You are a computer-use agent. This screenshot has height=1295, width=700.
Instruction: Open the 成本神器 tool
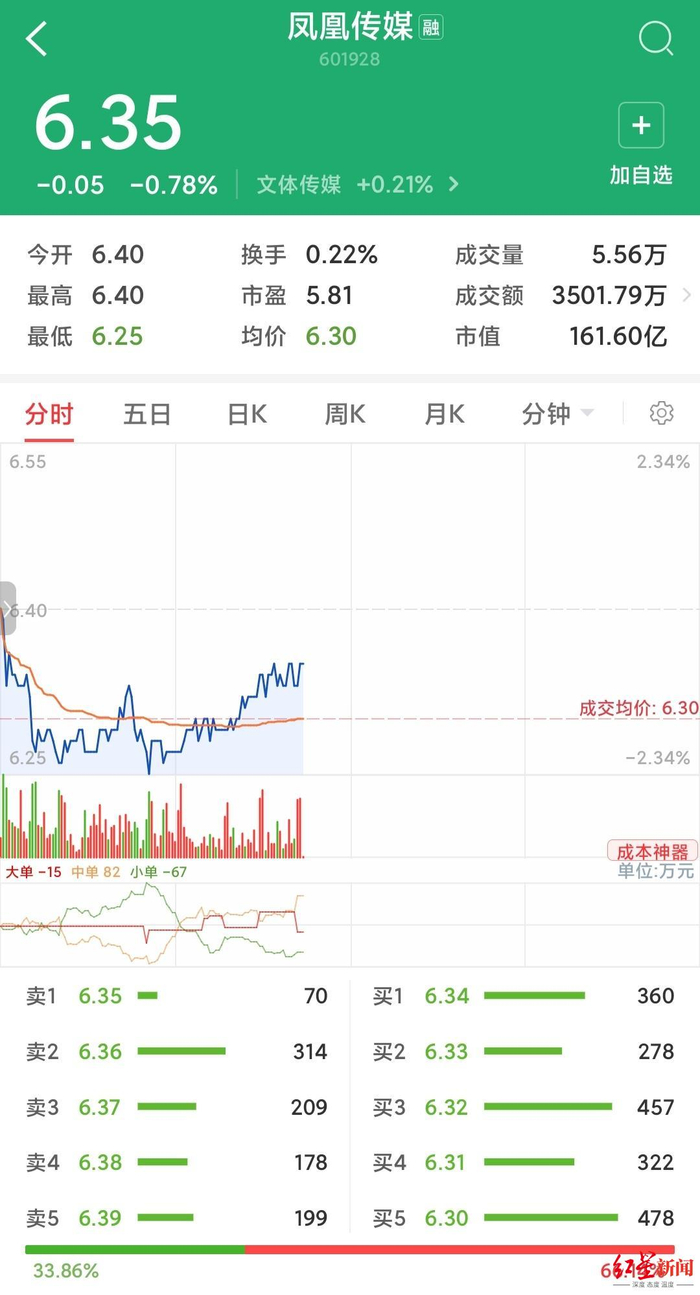click(652, 852)
